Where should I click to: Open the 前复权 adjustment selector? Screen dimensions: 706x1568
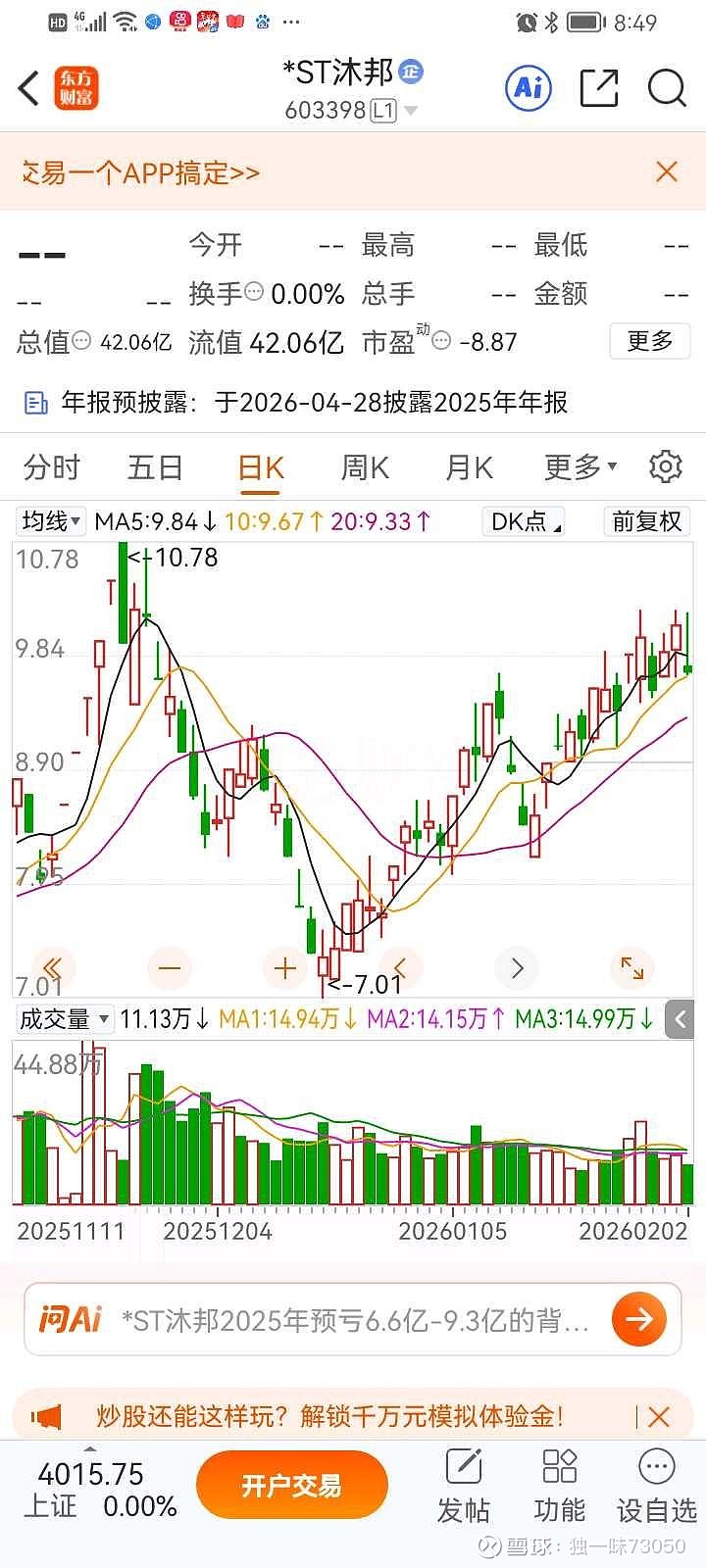(x=646, y=521)
